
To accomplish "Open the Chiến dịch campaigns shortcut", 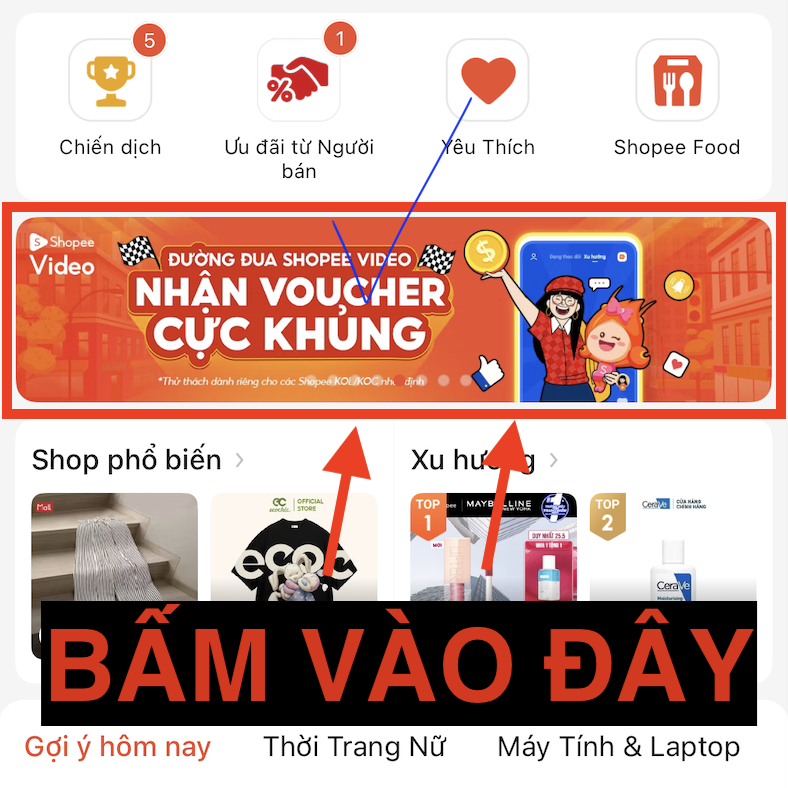I will pyautogui.click(x=110, y=80).
